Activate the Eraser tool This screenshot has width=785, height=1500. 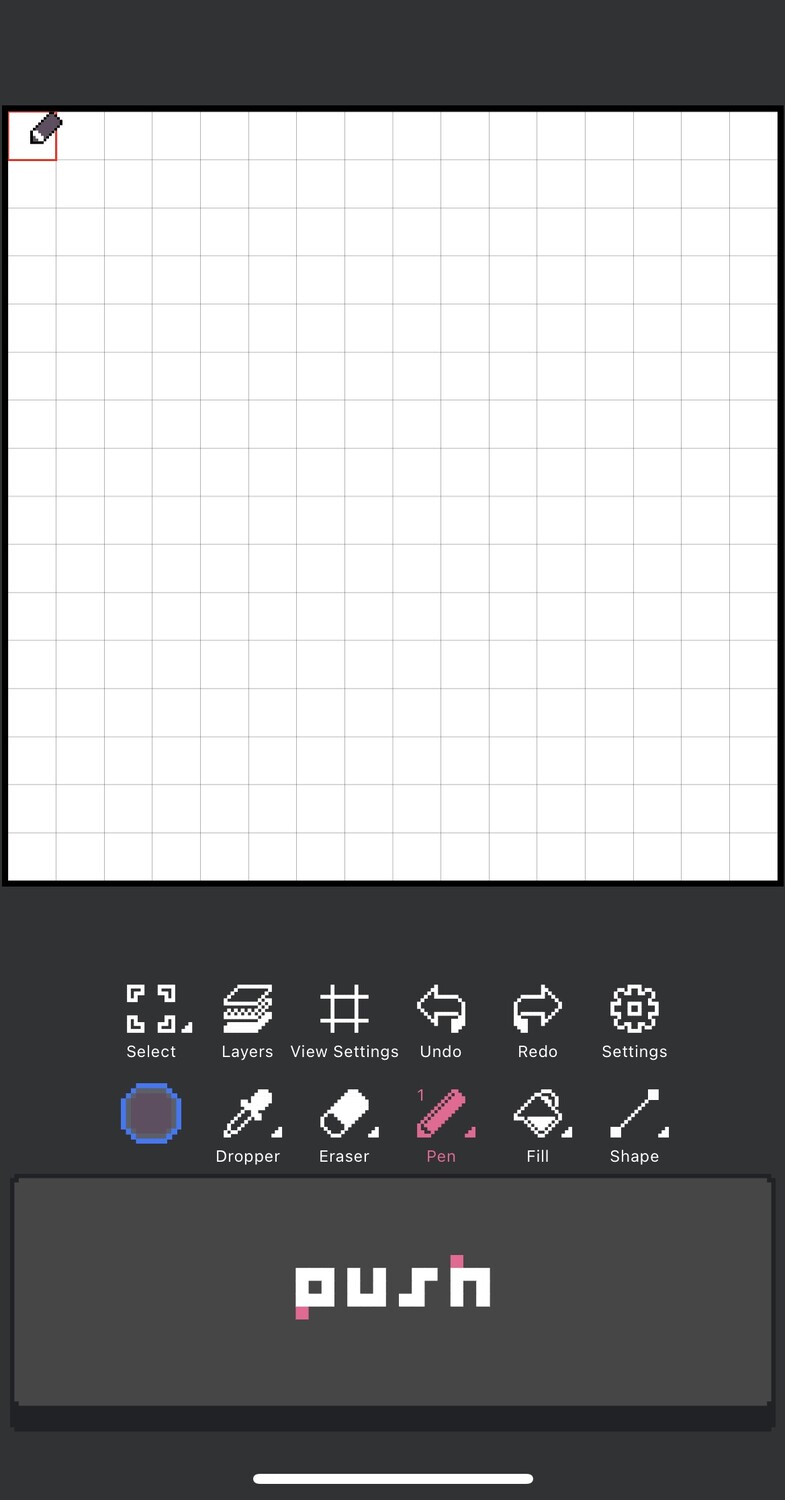[x=344, y=1113]
